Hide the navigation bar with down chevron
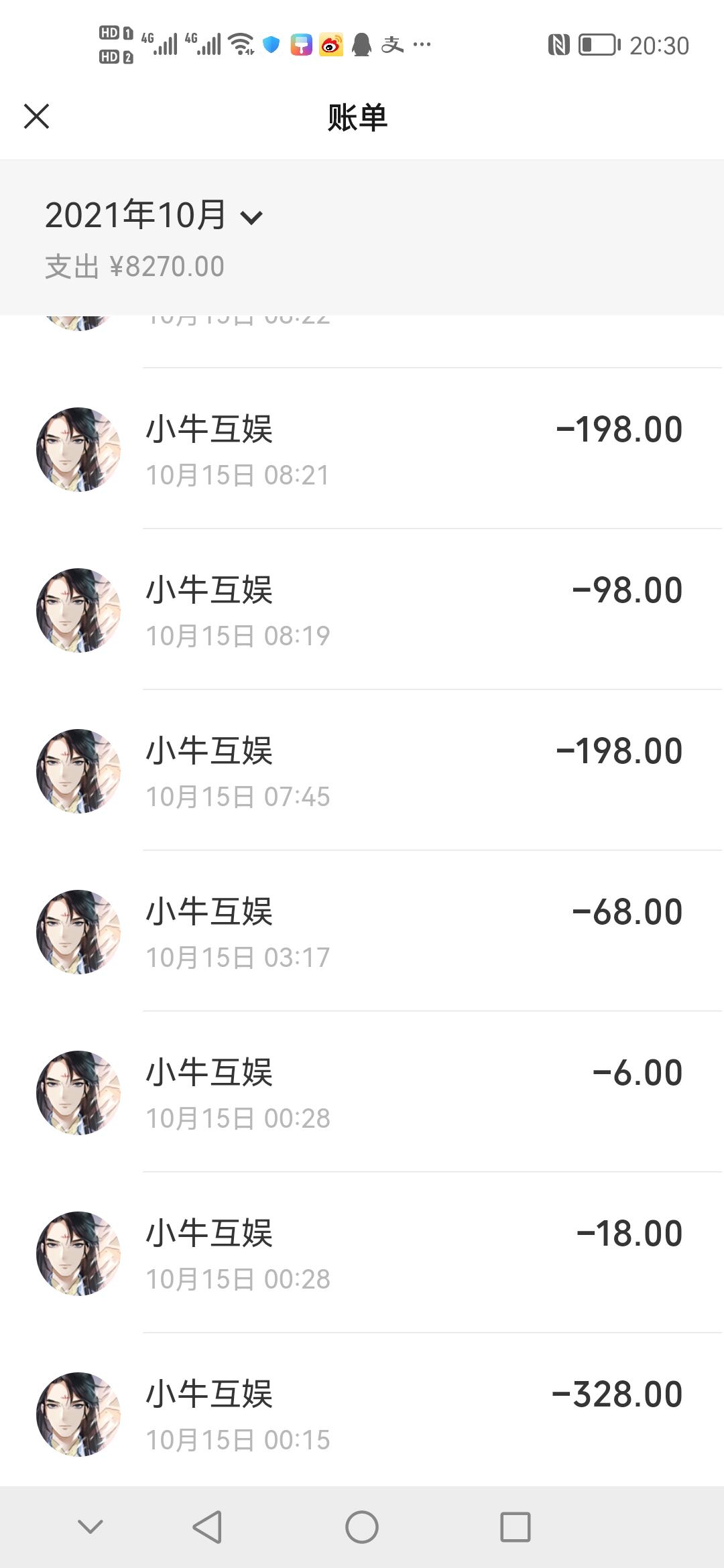The height and width of the screenshot is (1568, 724). (x=90, y=1527)
